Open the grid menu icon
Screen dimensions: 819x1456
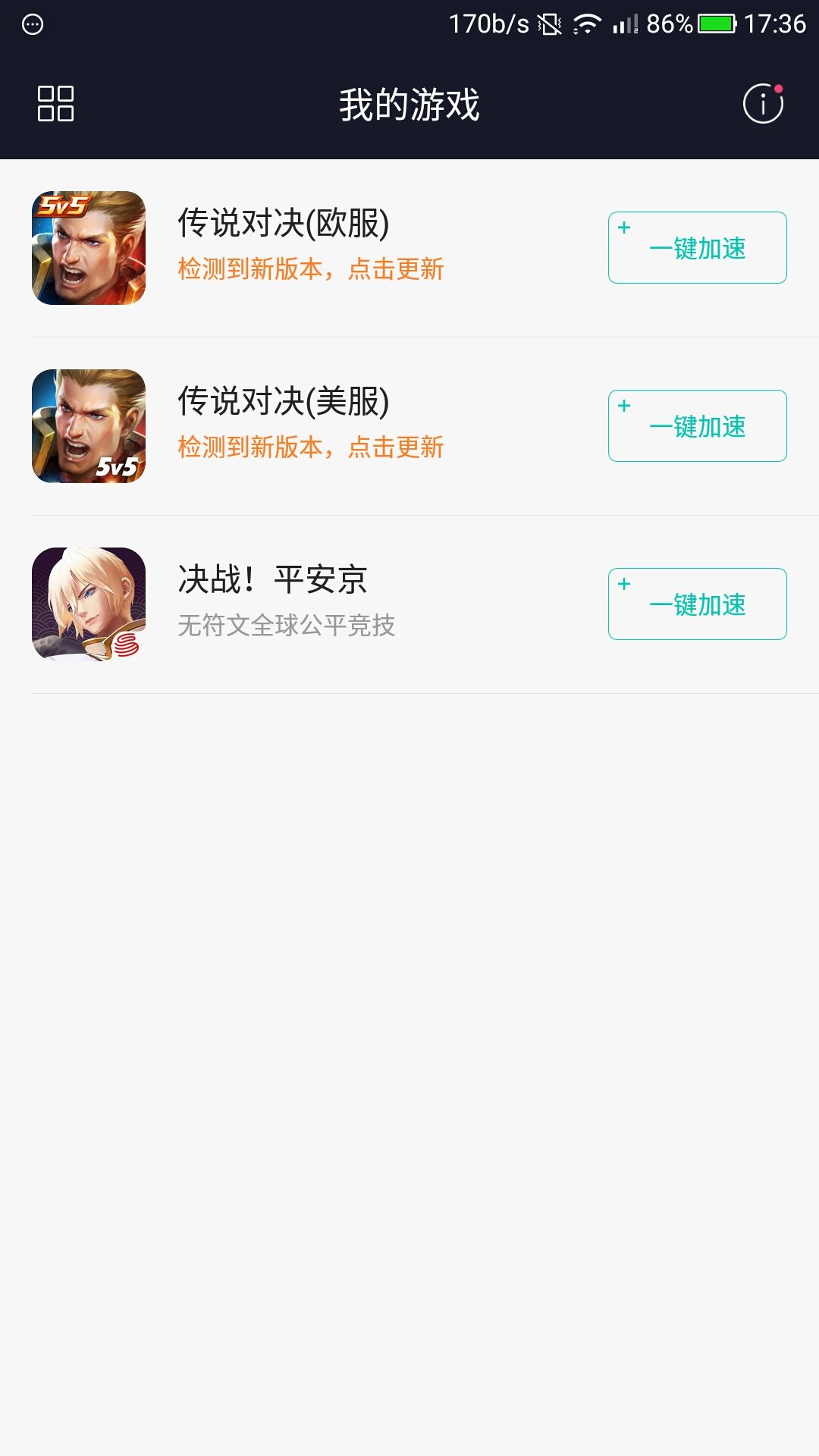(55, 103)
